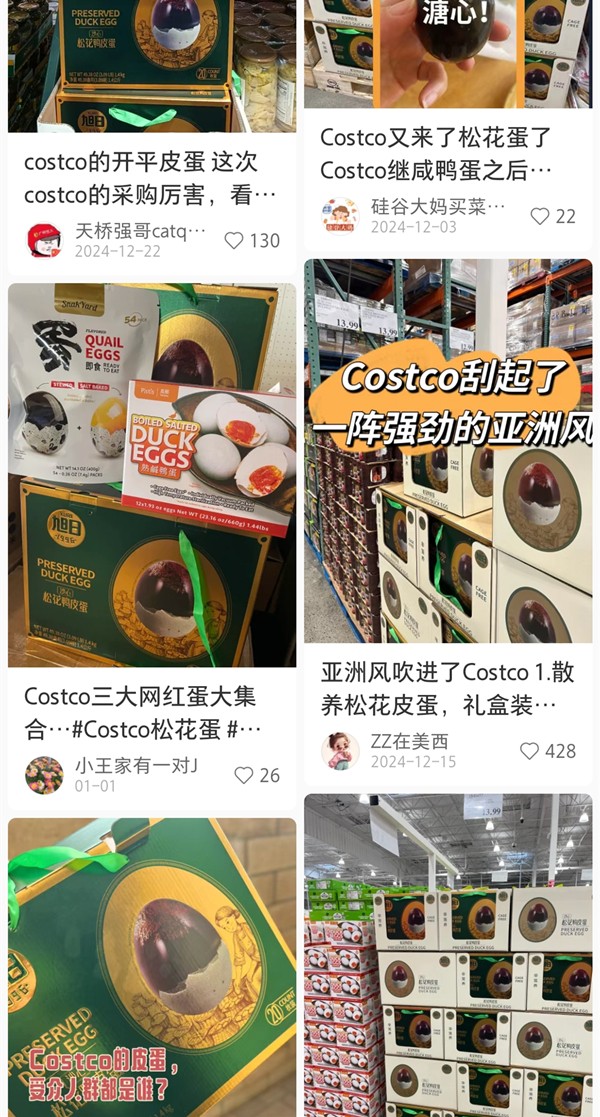Open the post 'costco的开平皮蛋'
Viewport: 600px width, 1117px height.
[x=150, y=178]
